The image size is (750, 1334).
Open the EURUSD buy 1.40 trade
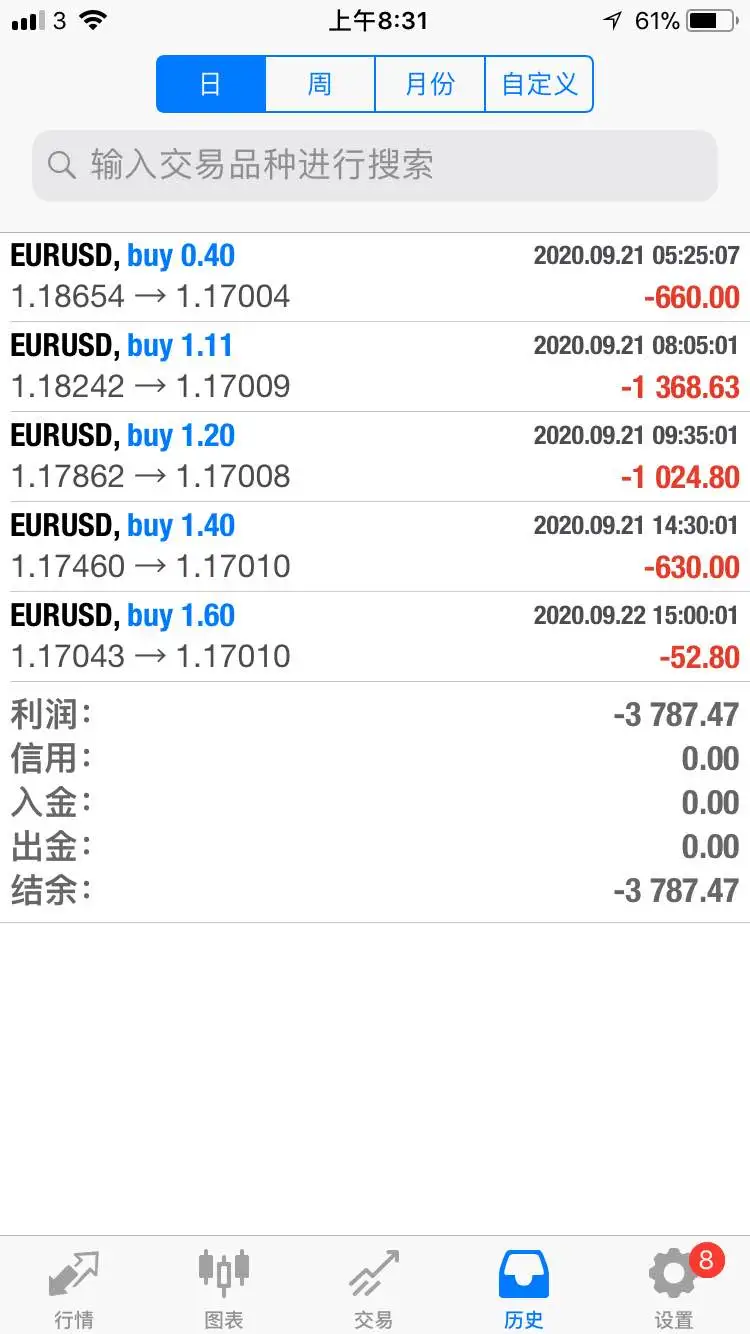375,547
